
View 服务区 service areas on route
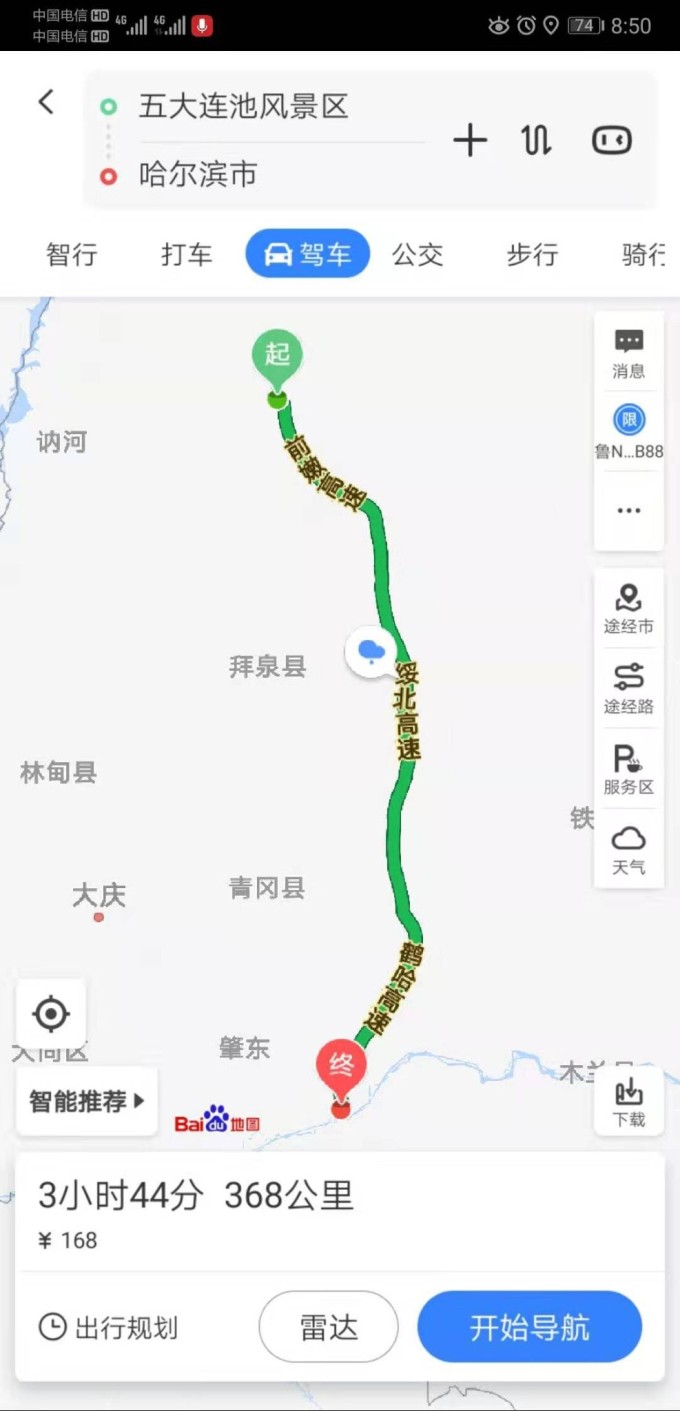[x=629, y=769]
